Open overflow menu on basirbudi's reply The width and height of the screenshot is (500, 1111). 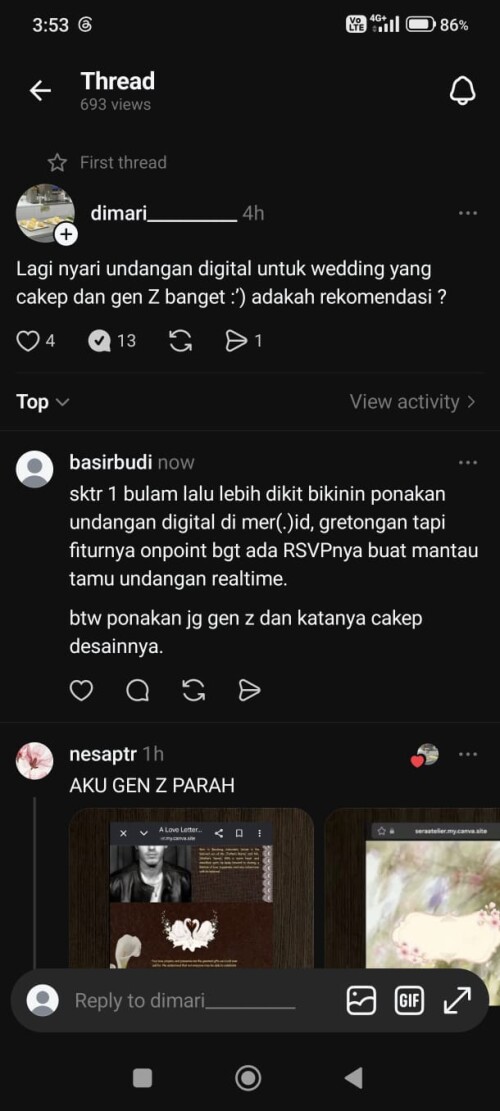pyautogui.click(x=467, y=463)
